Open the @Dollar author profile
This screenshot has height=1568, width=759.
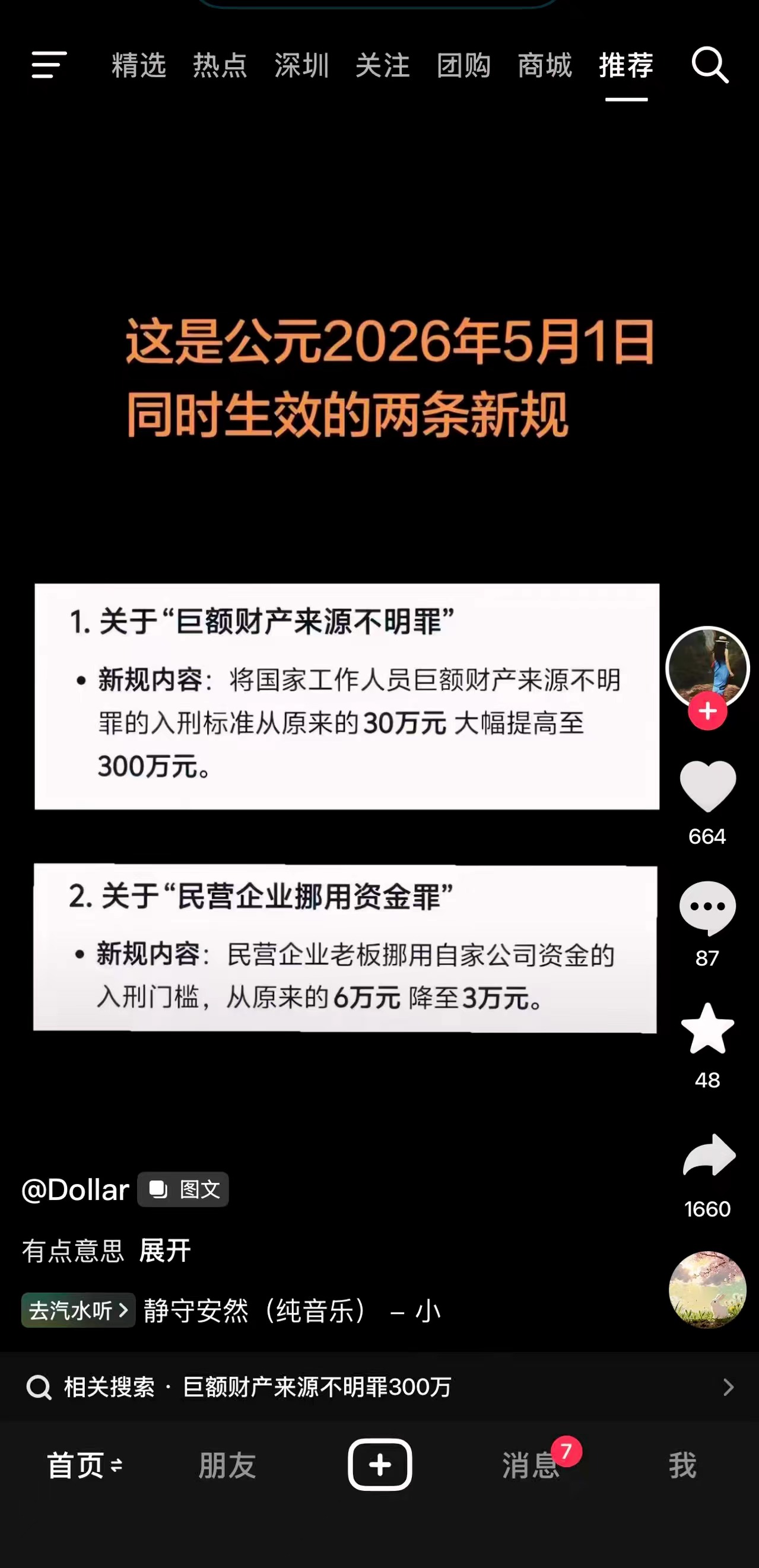click(x=75, y=1189)
